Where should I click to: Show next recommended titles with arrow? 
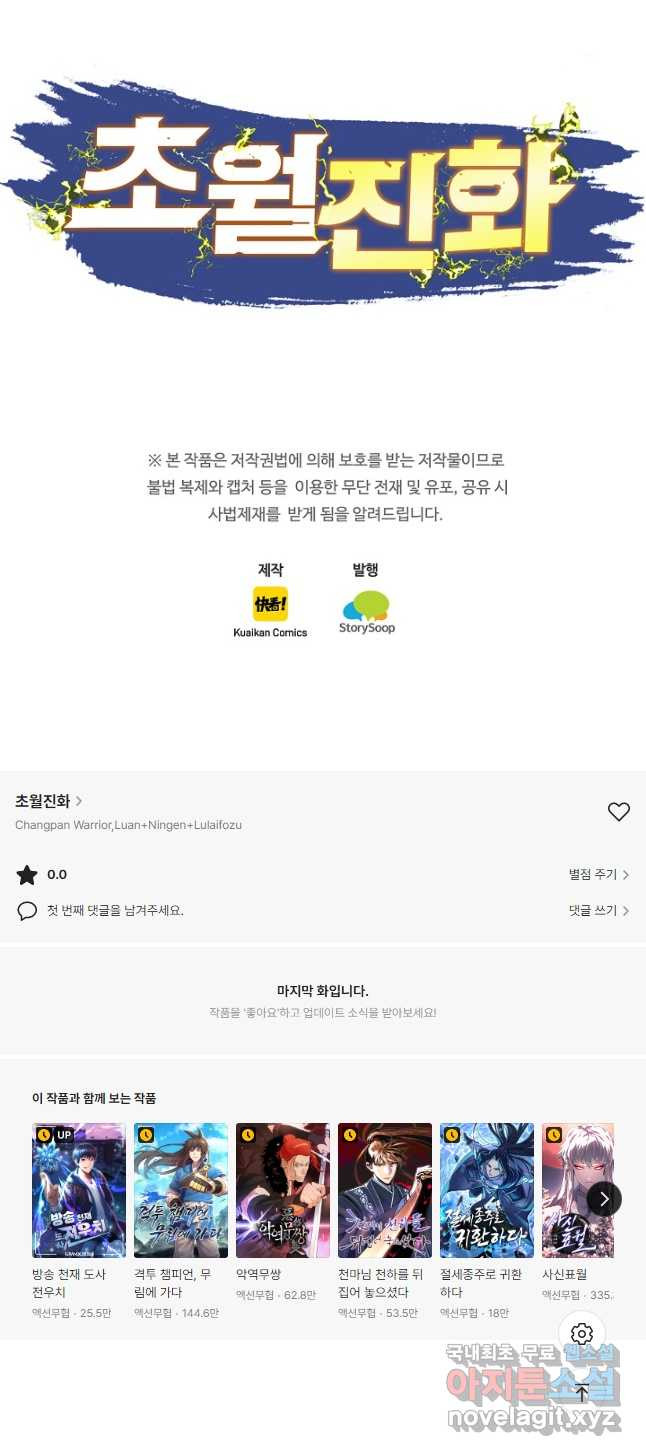pos(604,1198)
